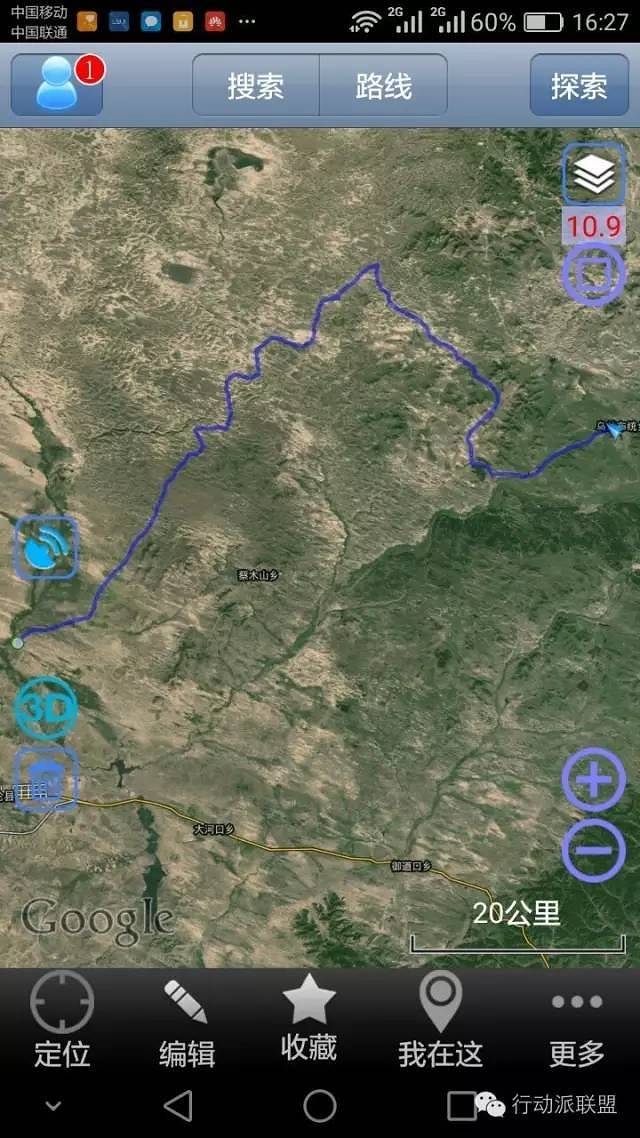This screenshot has width=640, height=1138.
Task: Tap 定位 to locate position
Action: pyautogui.click(x=62, y=1019)
